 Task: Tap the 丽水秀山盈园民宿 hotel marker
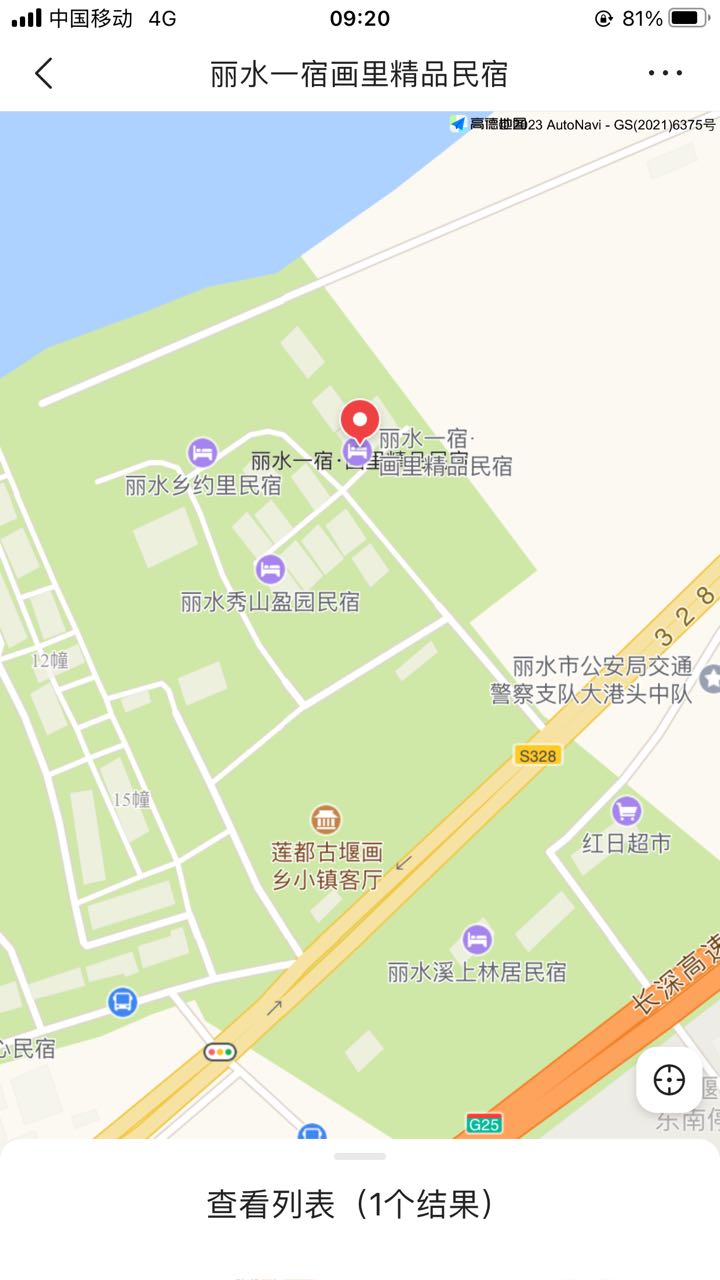click(x=270, y=570)
